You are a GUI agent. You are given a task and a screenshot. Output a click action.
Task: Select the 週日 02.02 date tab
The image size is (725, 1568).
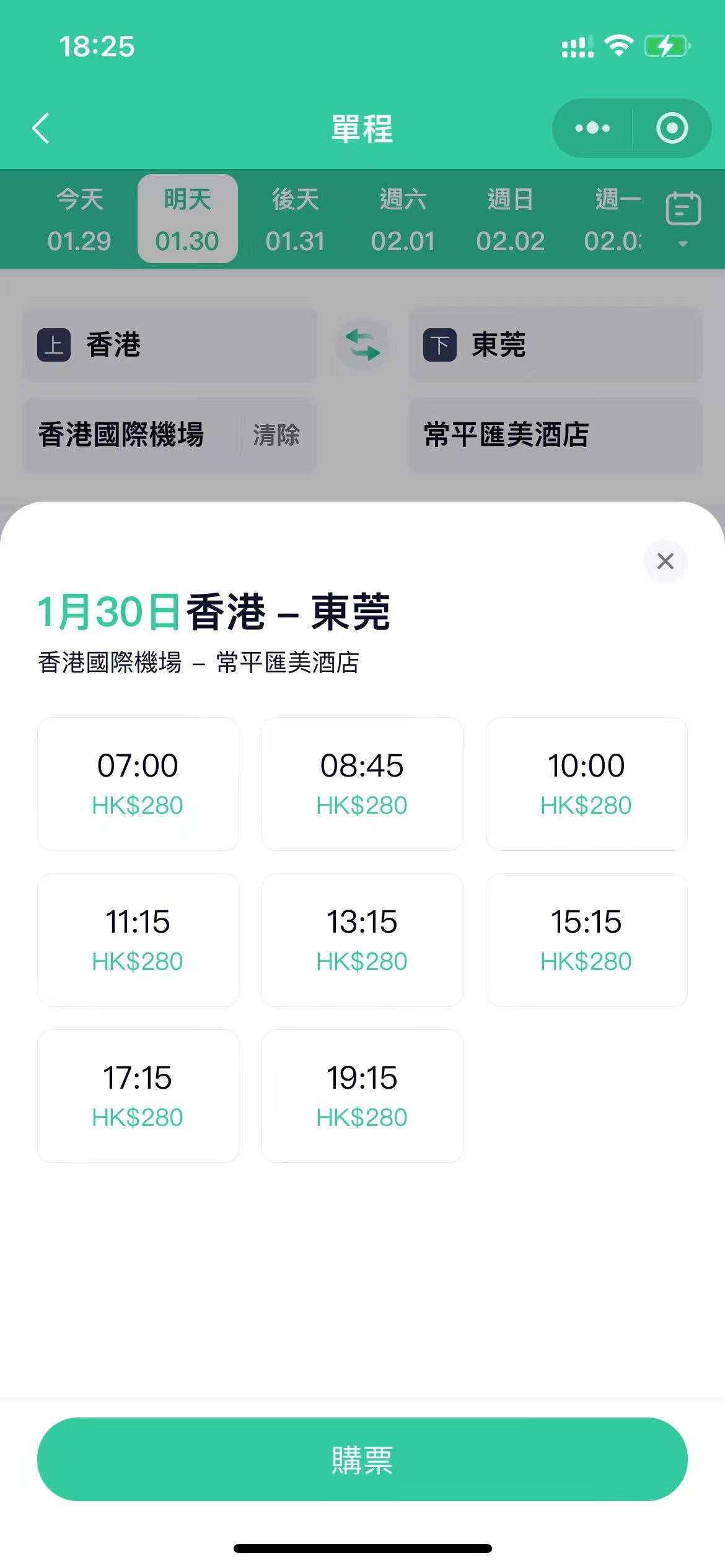pyautogui.click(x=510, y=219)
